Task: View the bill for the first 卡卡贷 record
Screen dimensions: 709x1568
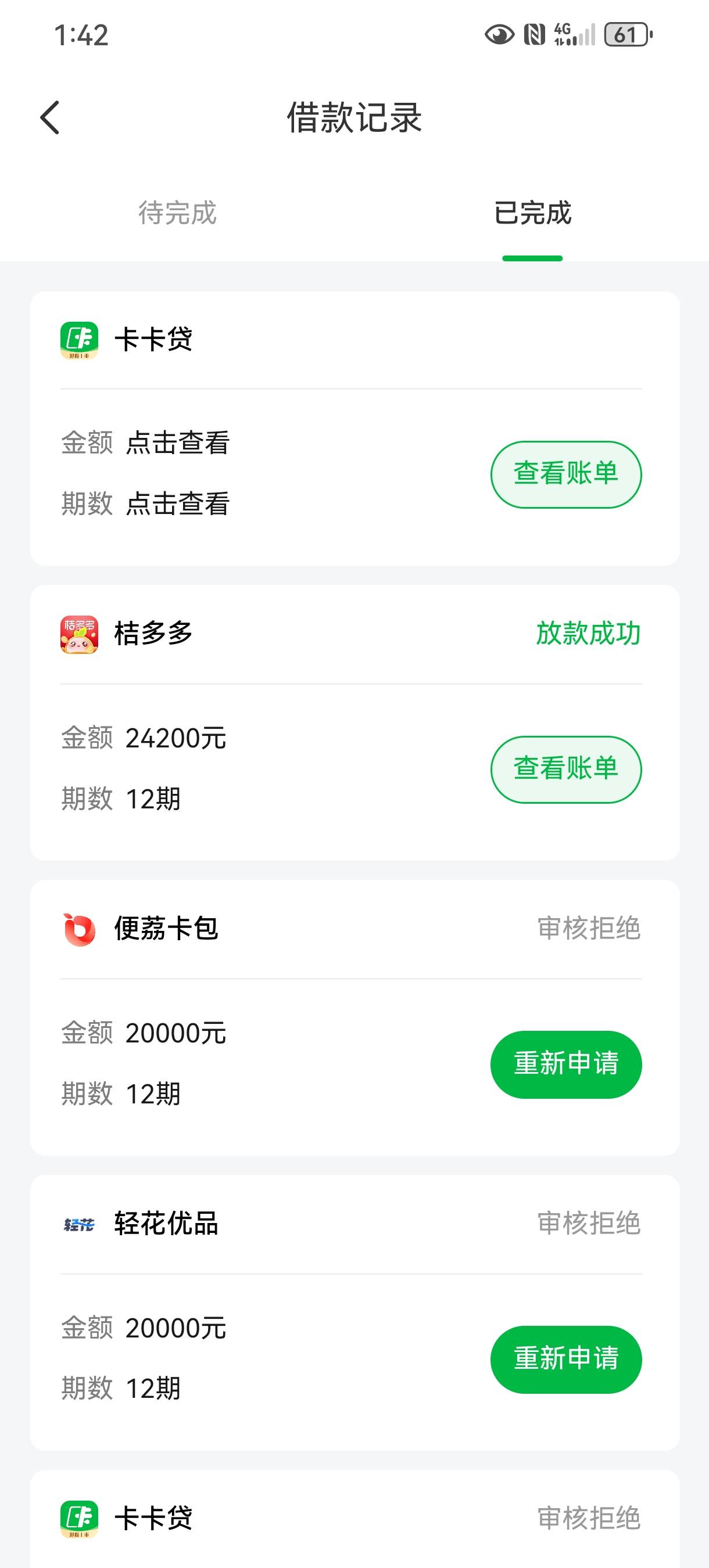Action: click(x=566, y=474)
